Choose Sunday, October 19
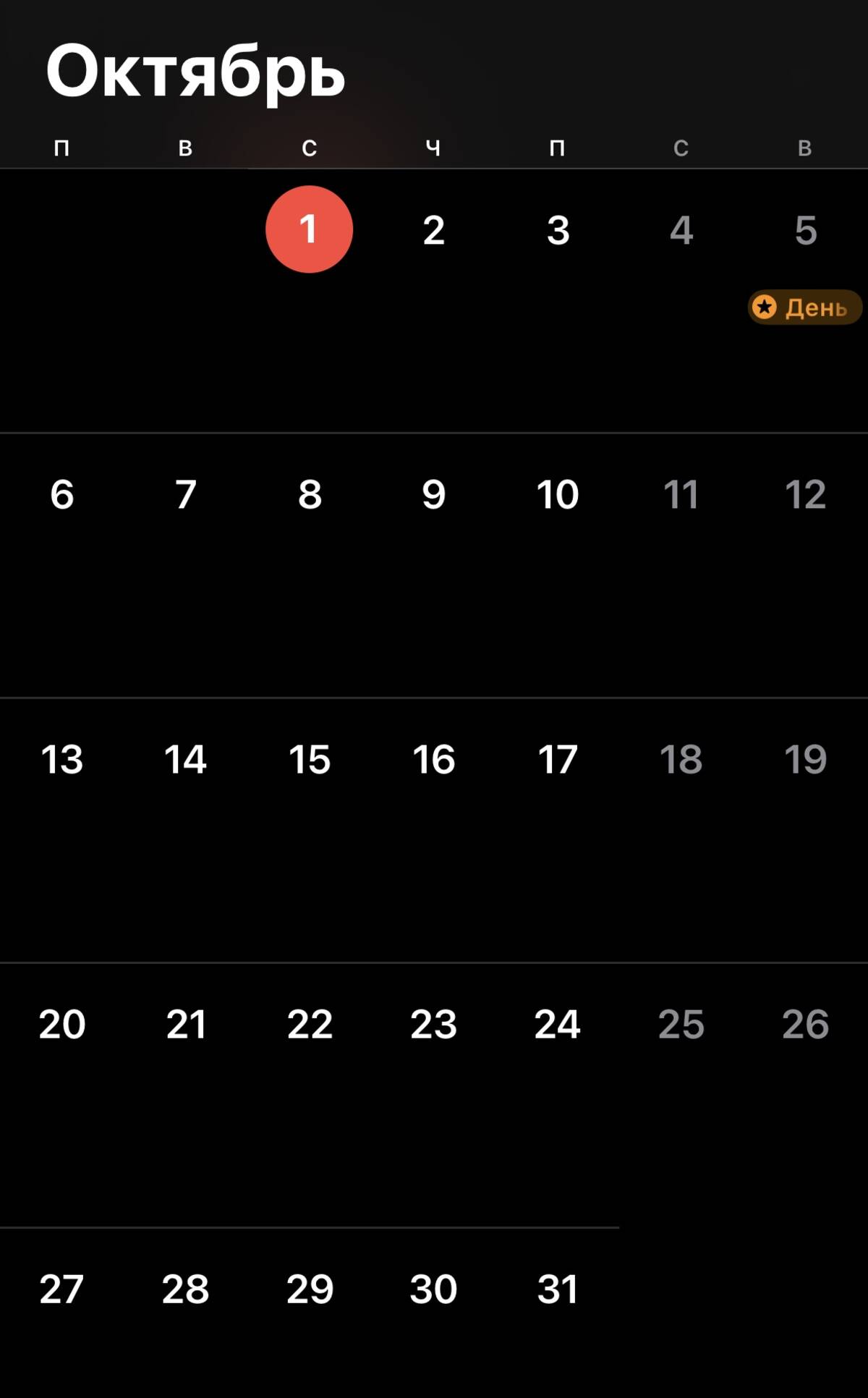Image resolution: width=868 pixels, height=1398 pixels. pos(805,760)
